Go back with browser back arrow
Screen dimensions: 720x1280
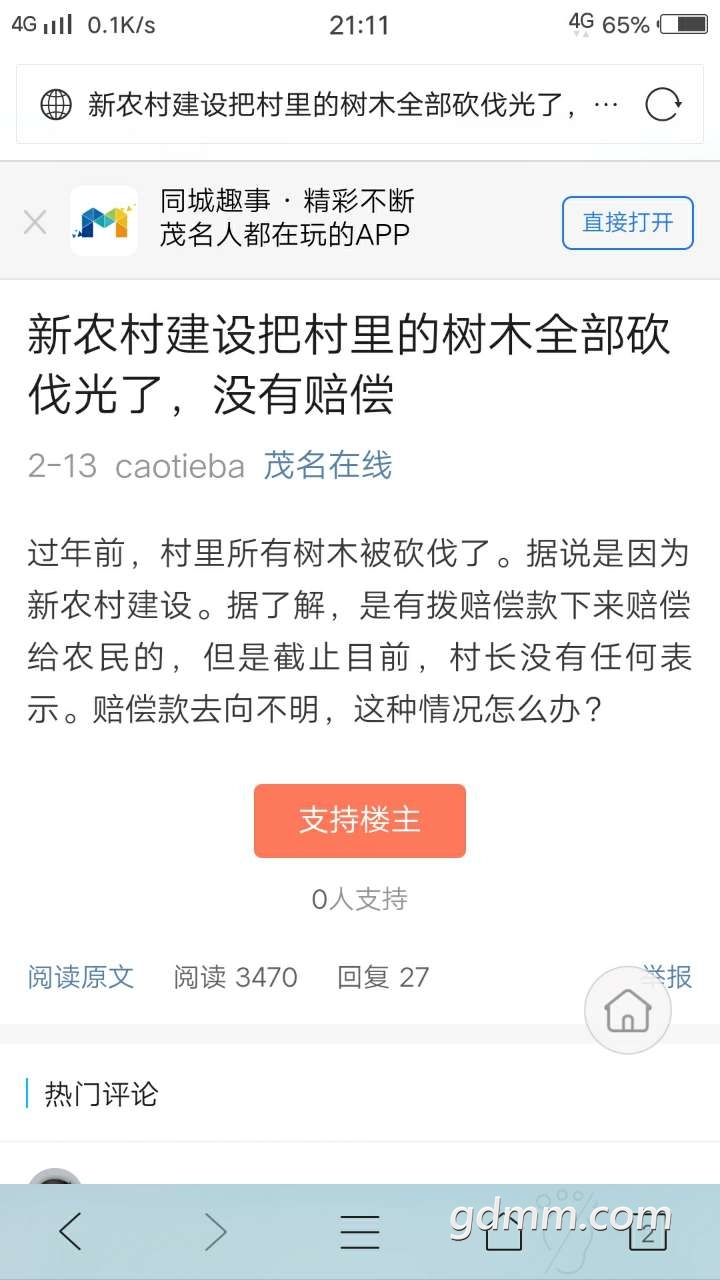pyautogui.click(x=70, y=1232)
